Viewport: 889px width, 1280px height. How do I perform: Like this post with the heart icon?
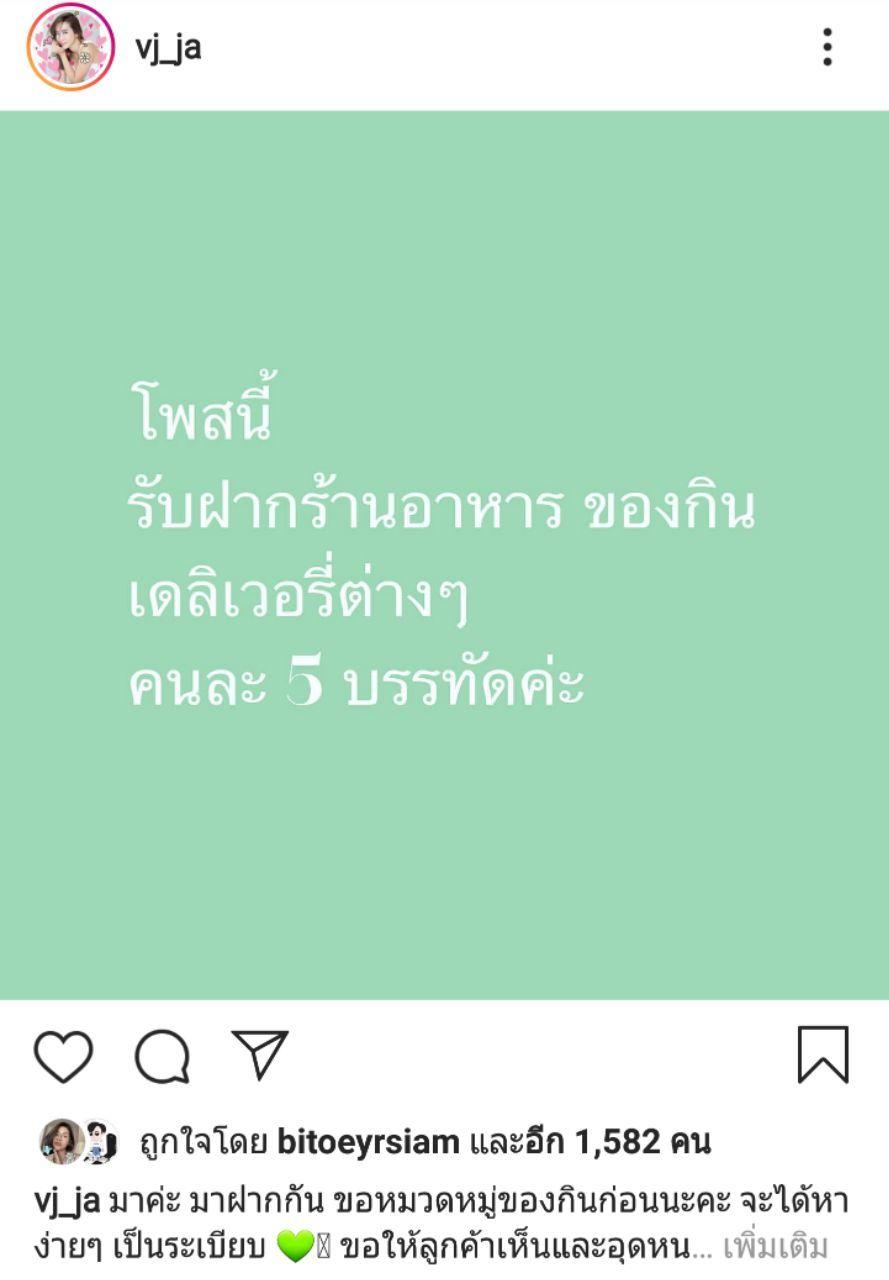click(63, 1056)
